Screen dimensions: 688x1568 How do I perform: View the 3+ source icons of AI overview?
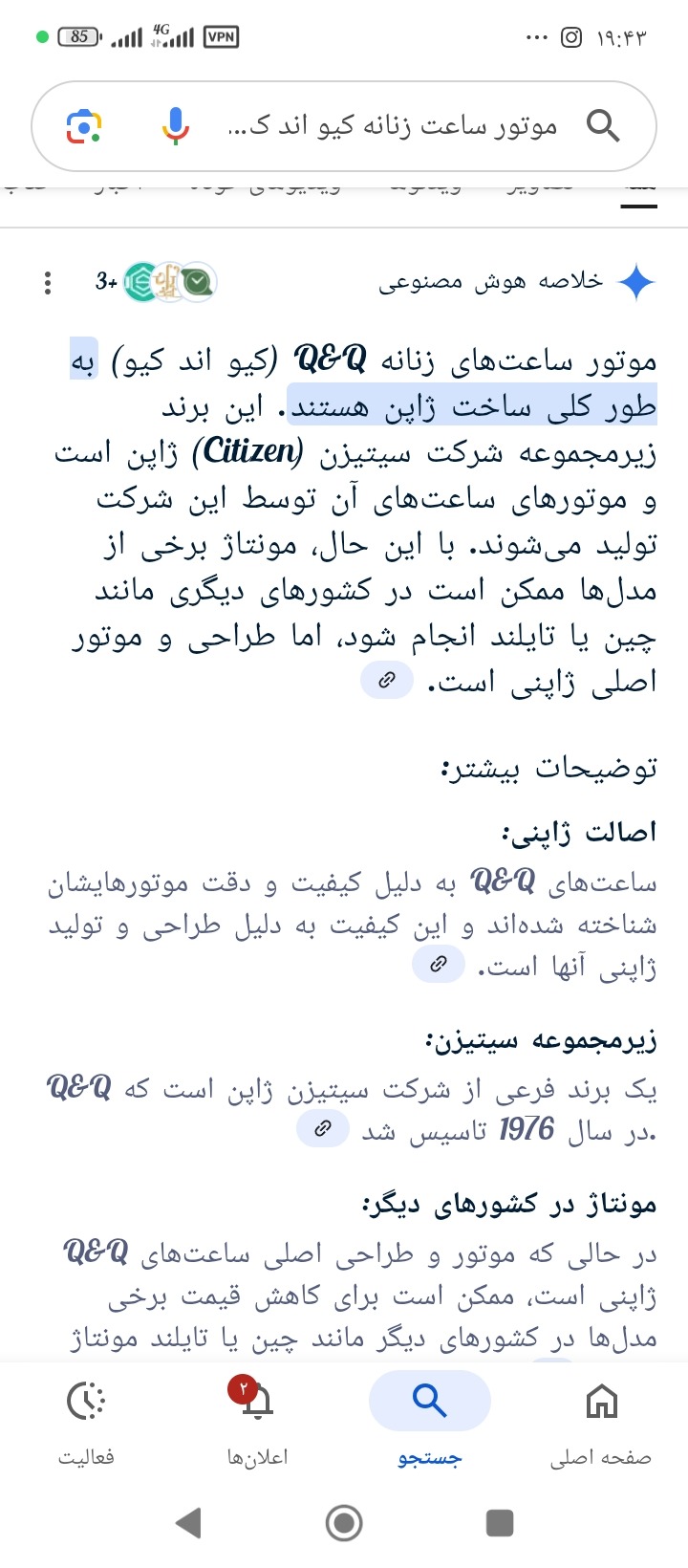[x=158, y=282]
